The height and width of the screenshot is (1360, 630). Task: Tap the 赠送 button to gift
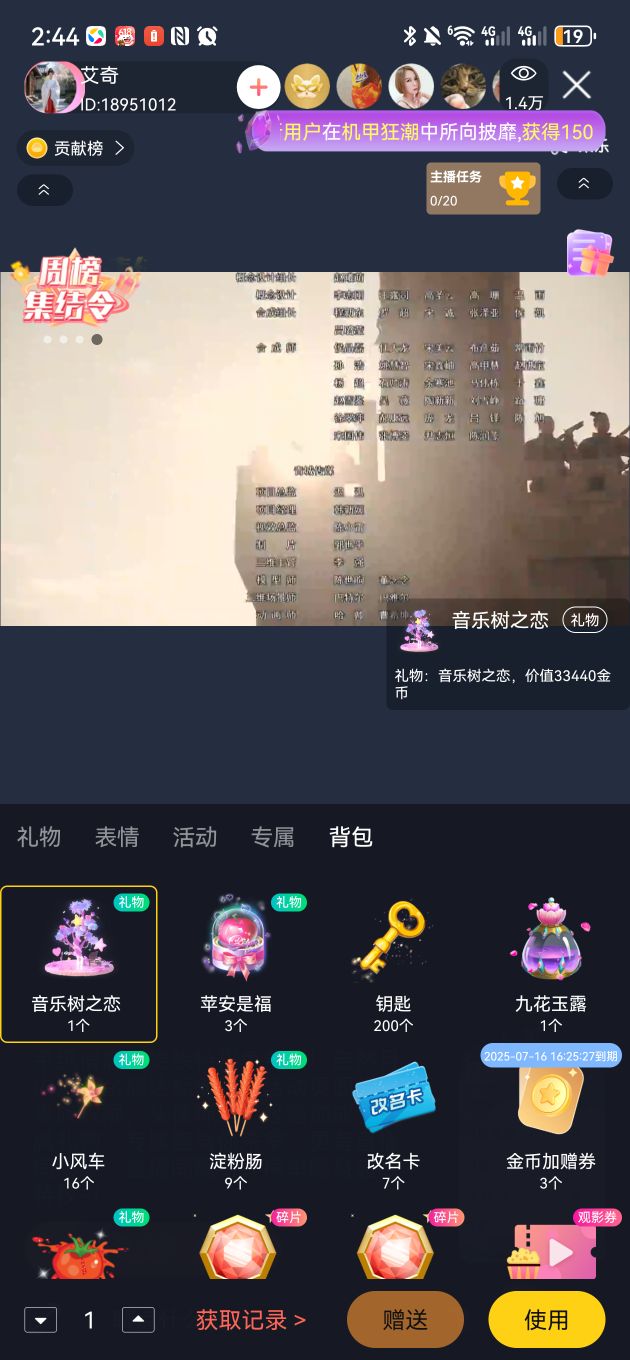coord(405,1320)
